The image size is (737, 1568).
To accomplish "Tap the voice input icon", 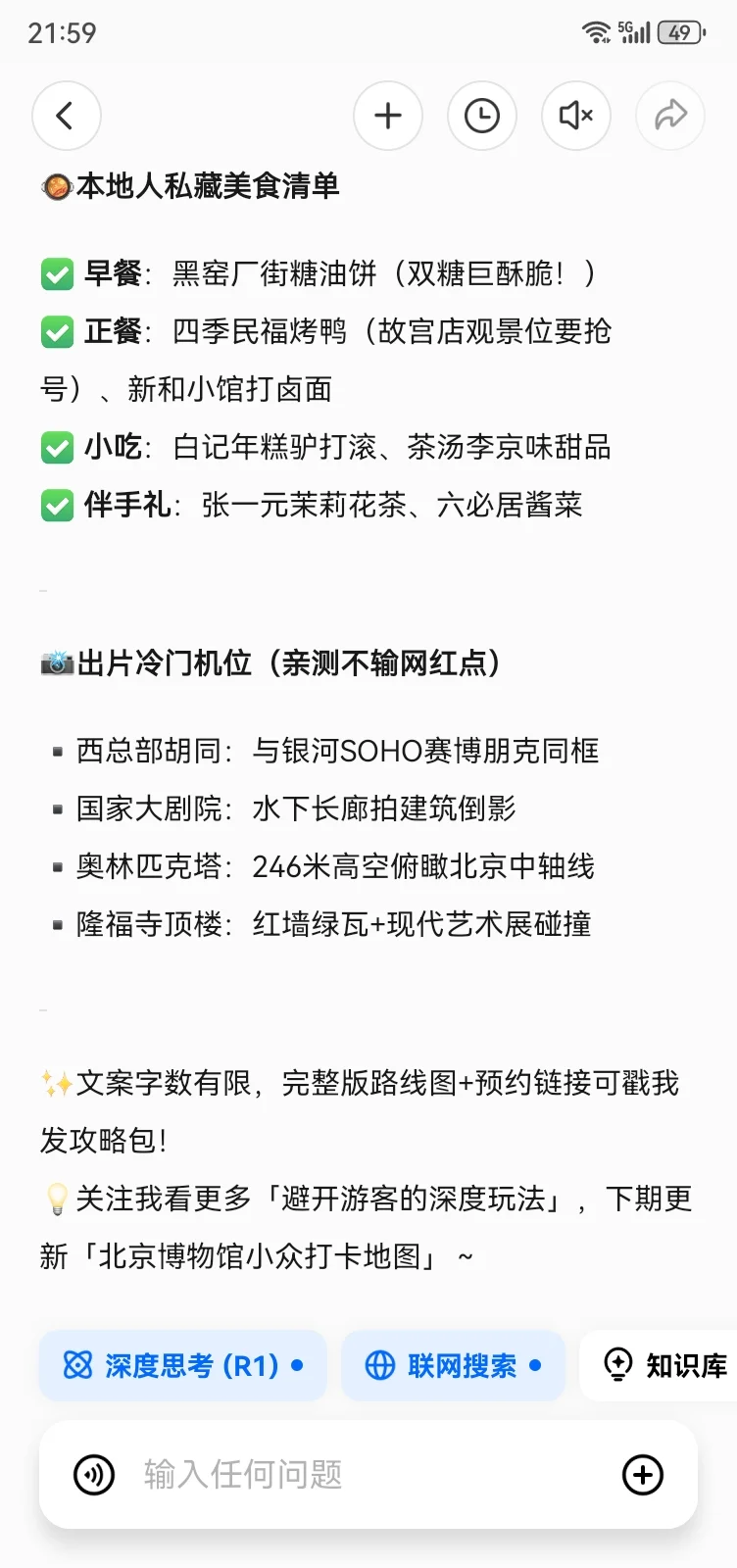I will tap(95, 1475).
